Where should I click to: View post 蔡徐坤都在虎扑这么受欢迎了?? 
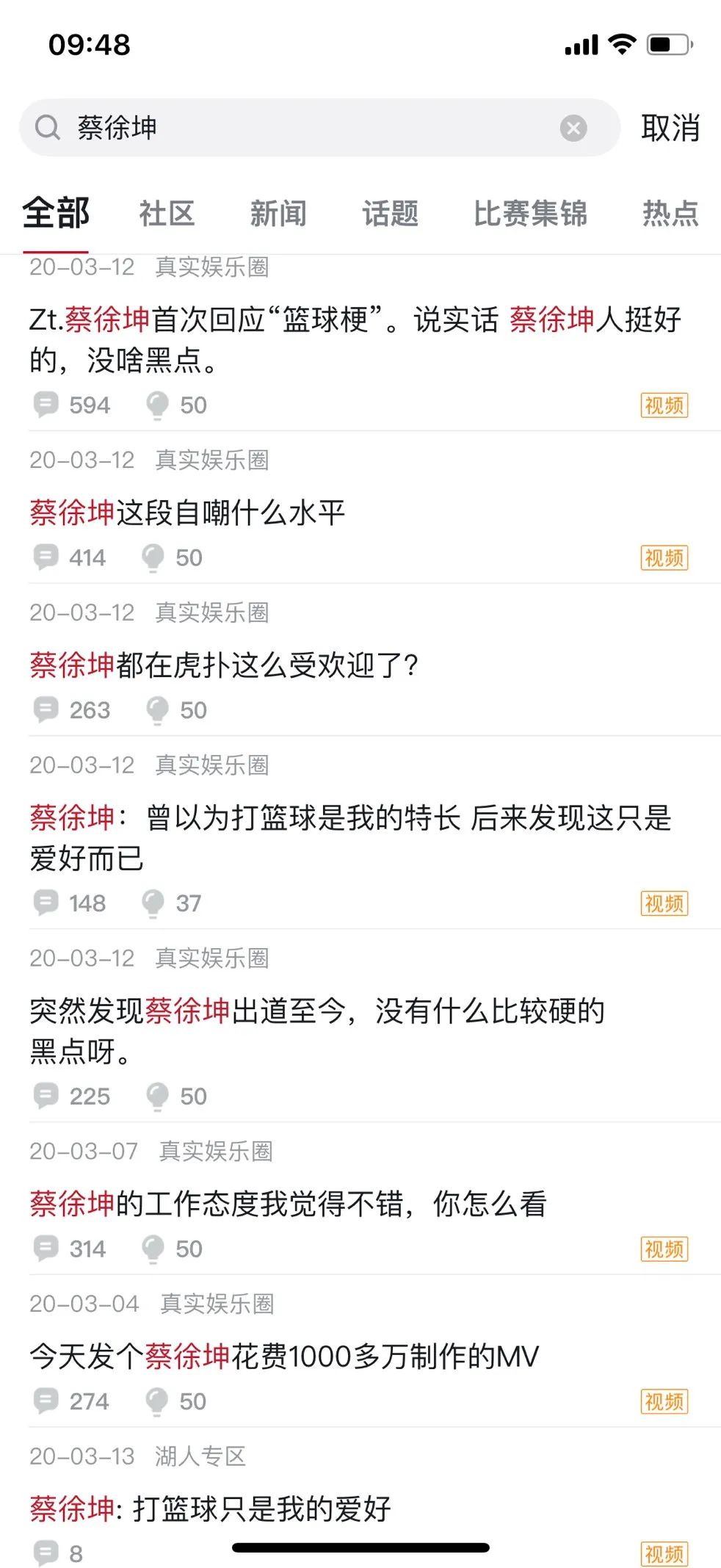coord(224,665)
